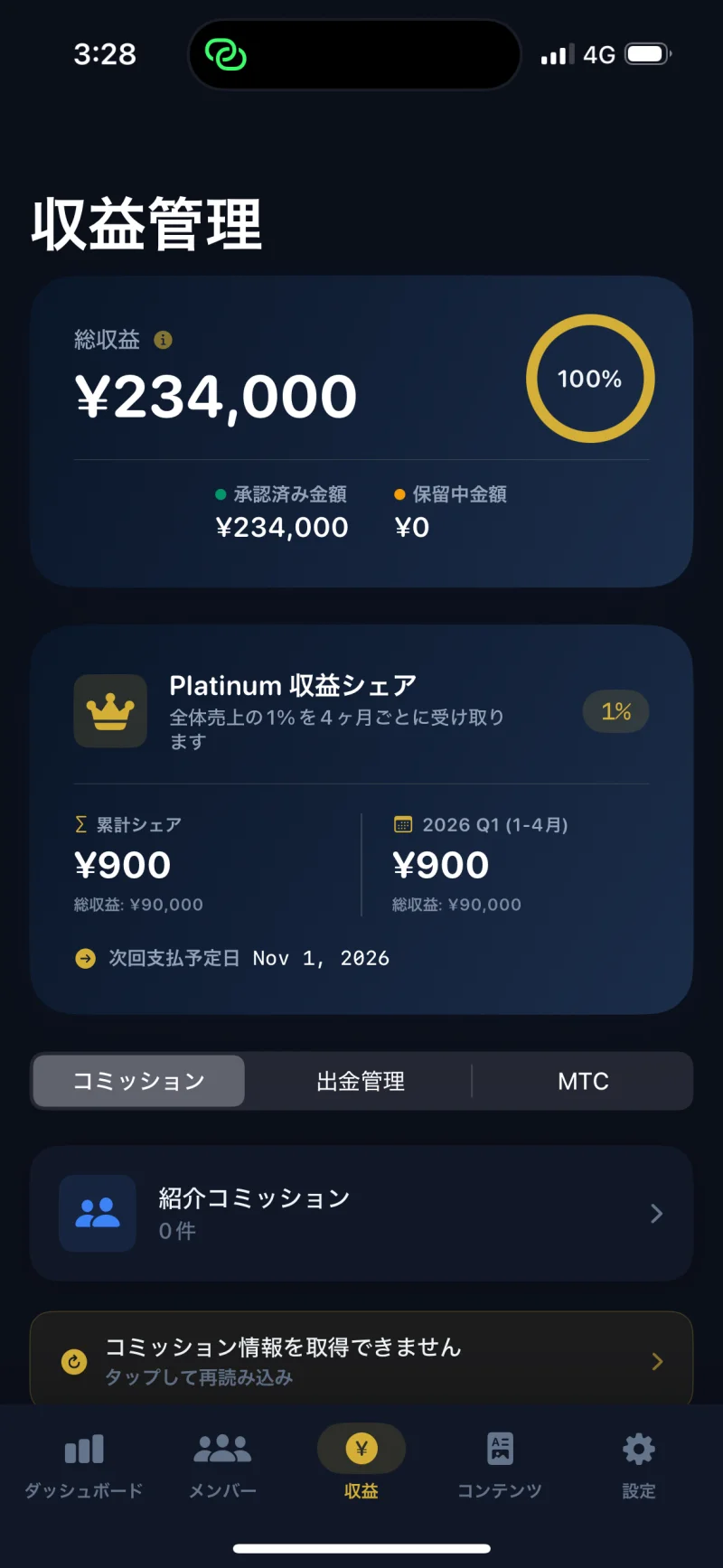This screenshot has width=723, height=1568.
Task: Switch to the 出金管理 segment
Action: pyautogui.click(x=360, y=1081)
